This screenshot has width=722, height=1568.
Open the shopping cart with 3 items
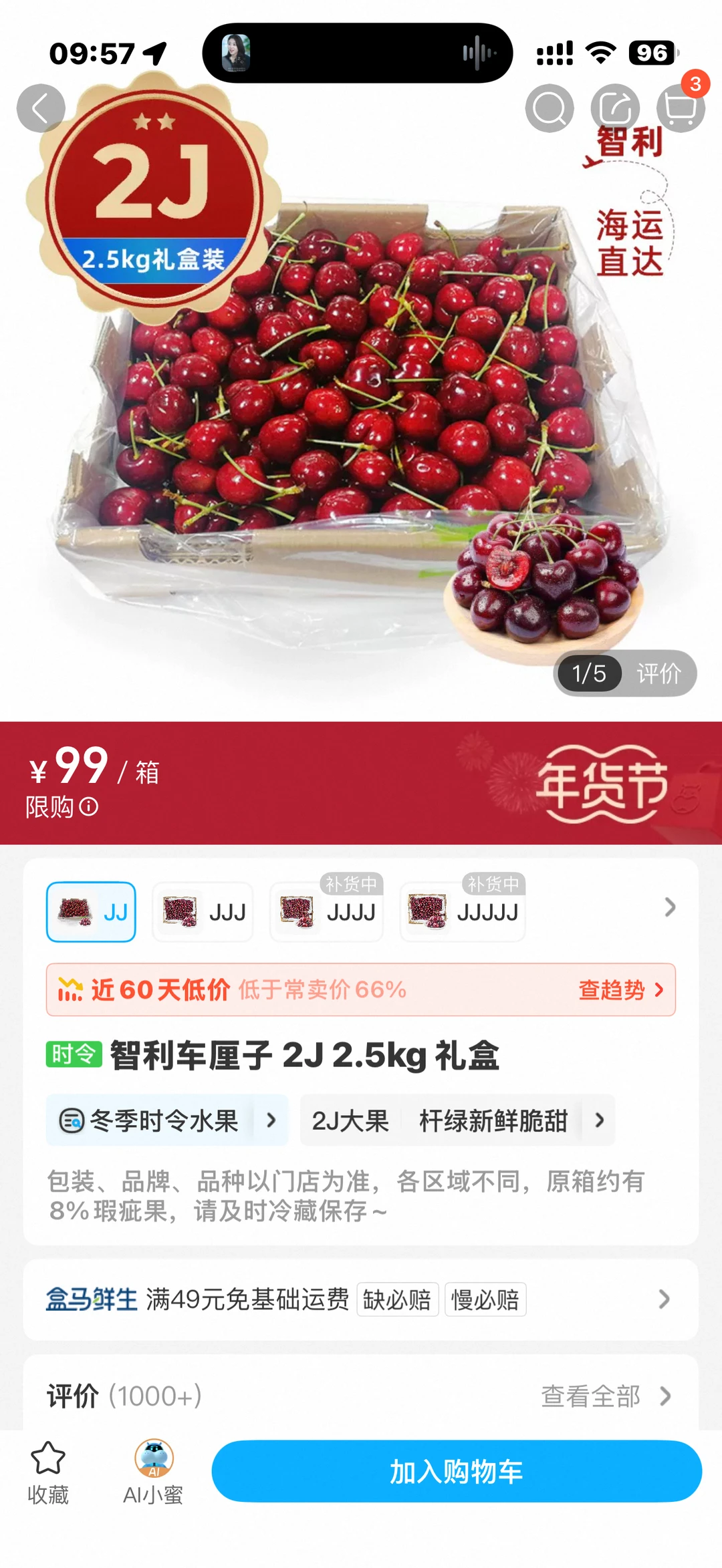[x=681, y=108]
